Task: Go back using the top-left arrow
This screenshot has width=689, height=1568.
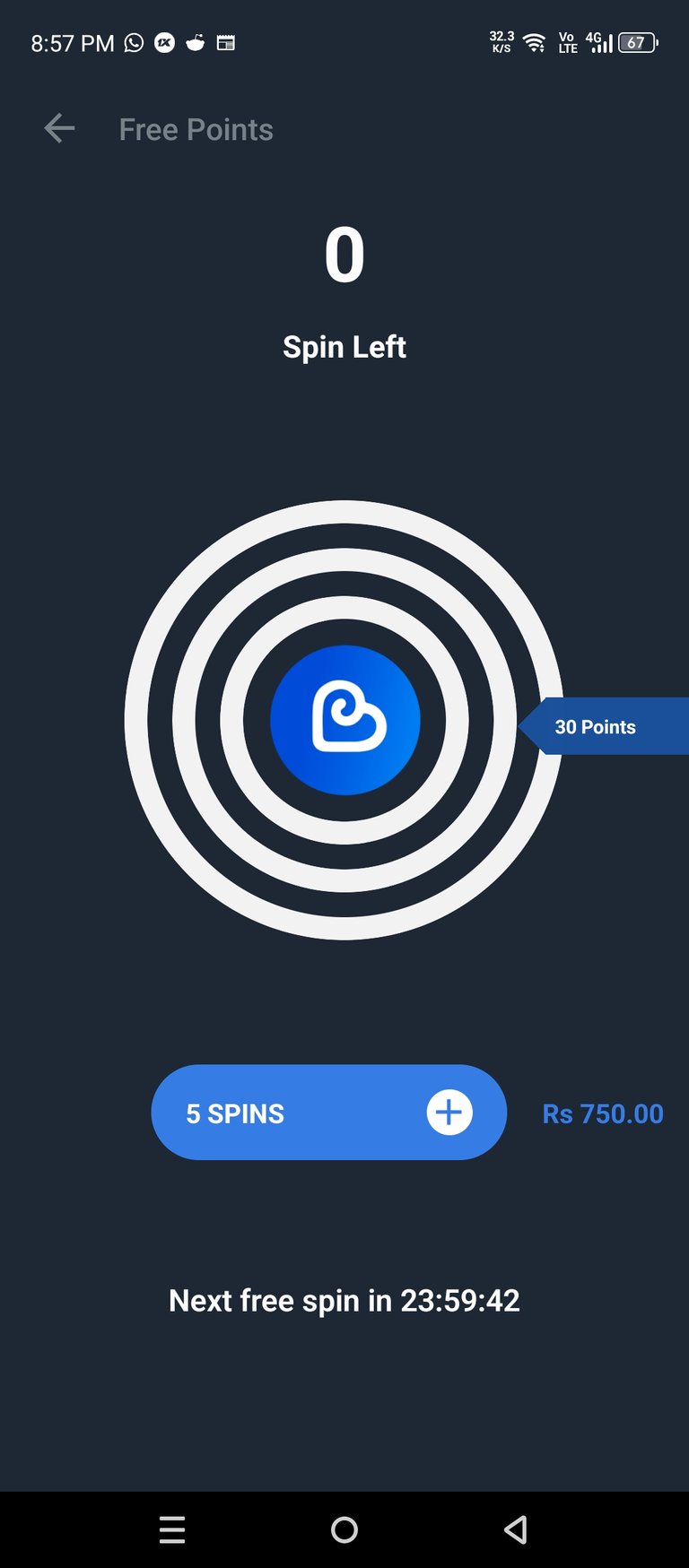Action: (59, 128)
